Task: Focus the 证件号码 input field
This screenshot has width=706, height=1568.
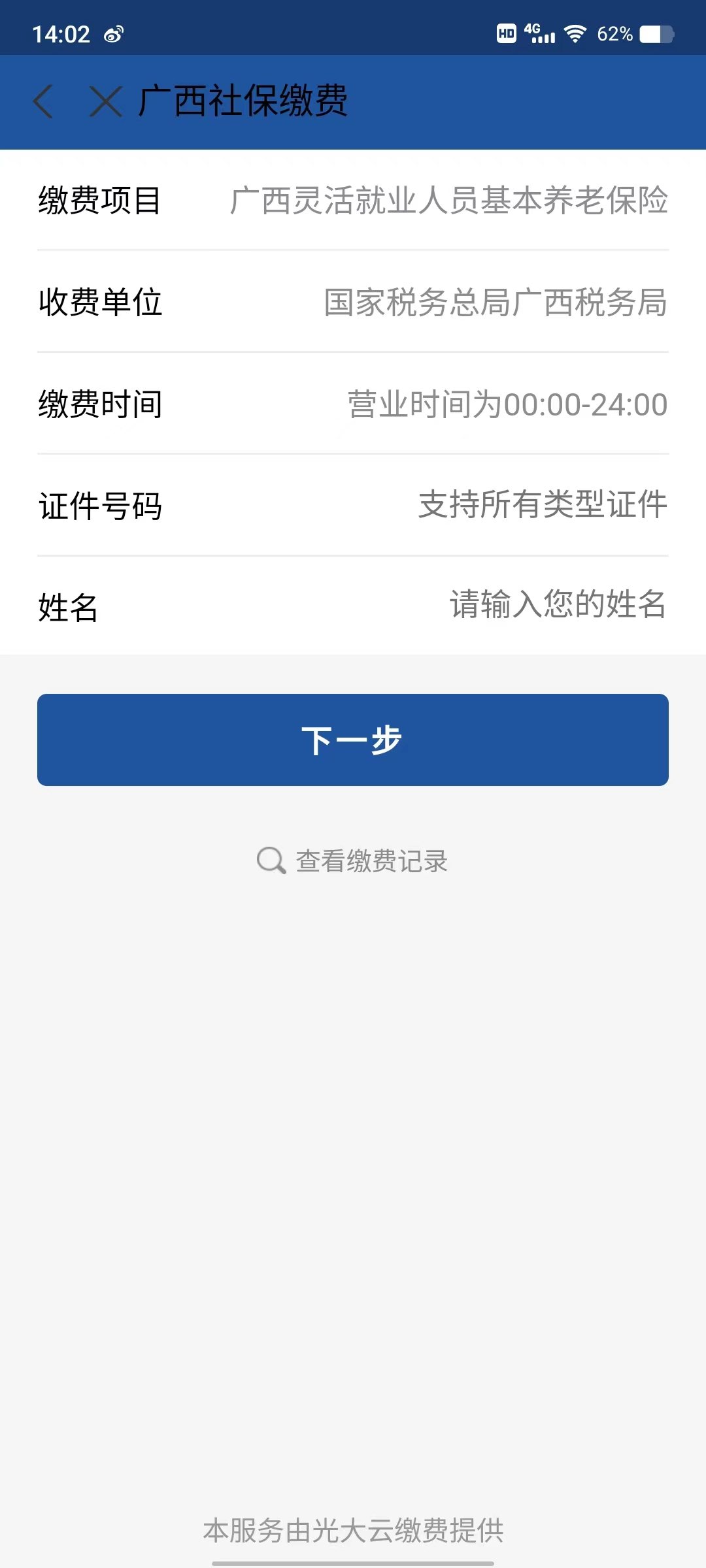Action: coord(541,505)
